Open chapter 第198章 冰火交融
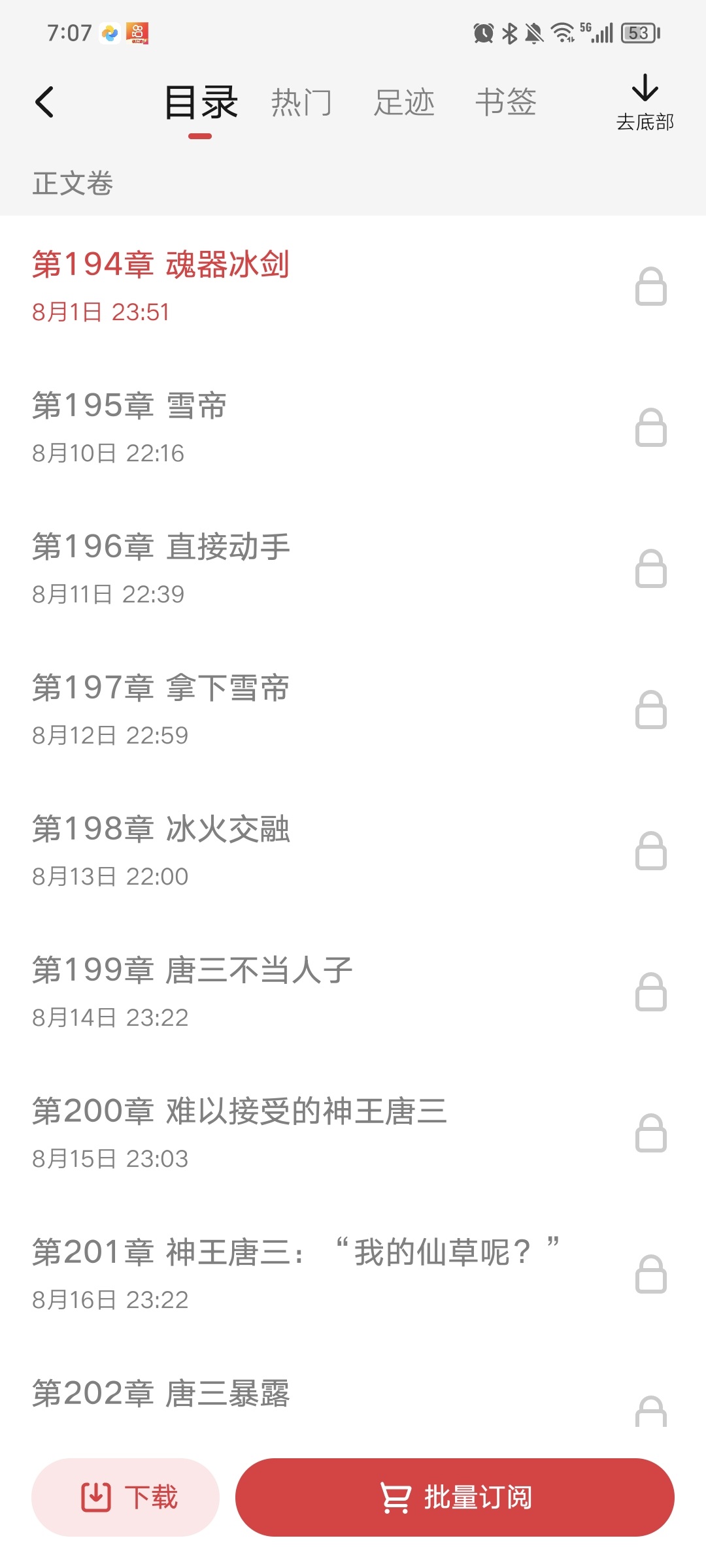This screenshot has height=1568, width=706. (x=353, y=851)
